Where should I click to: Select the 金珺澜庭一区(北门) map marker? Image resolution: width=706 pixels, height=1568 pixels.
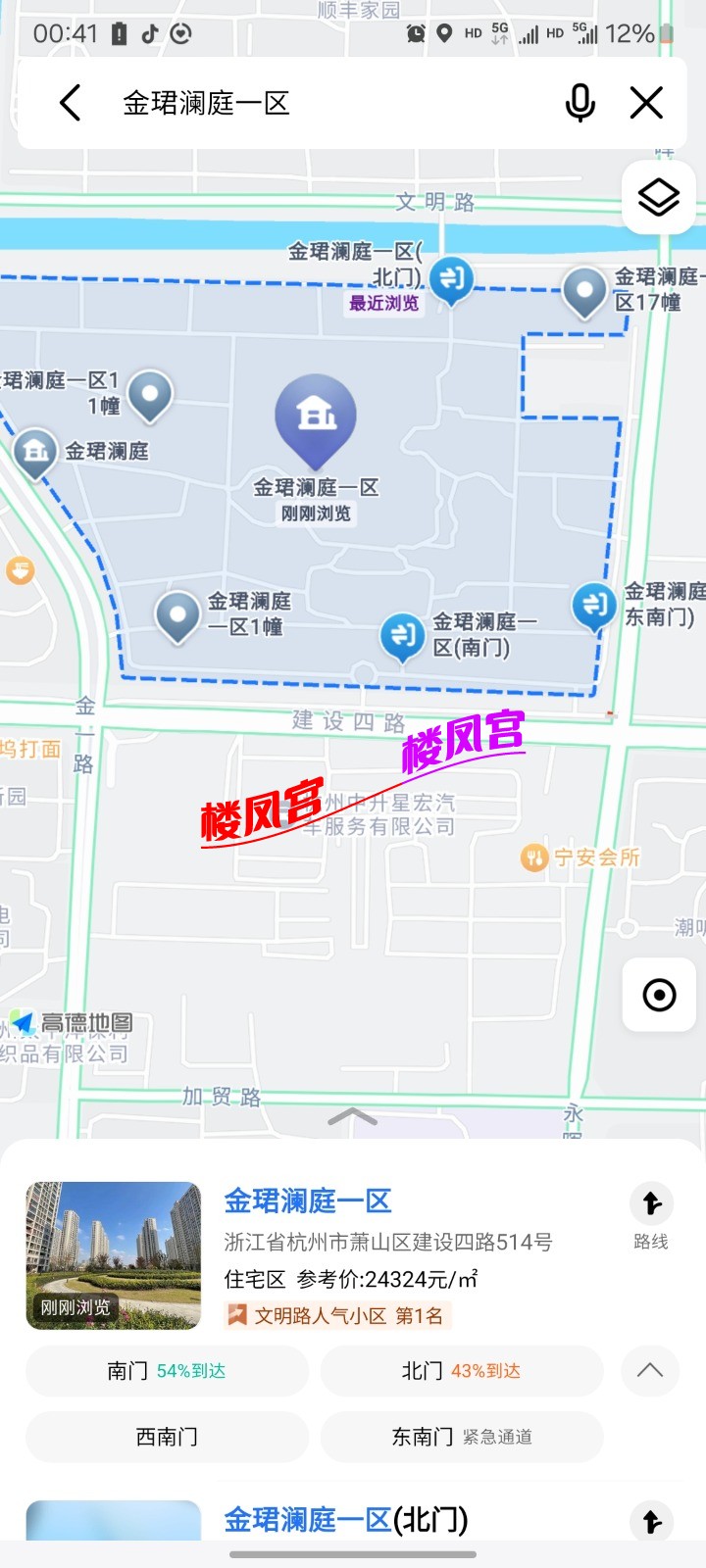(x=451, y=280)
